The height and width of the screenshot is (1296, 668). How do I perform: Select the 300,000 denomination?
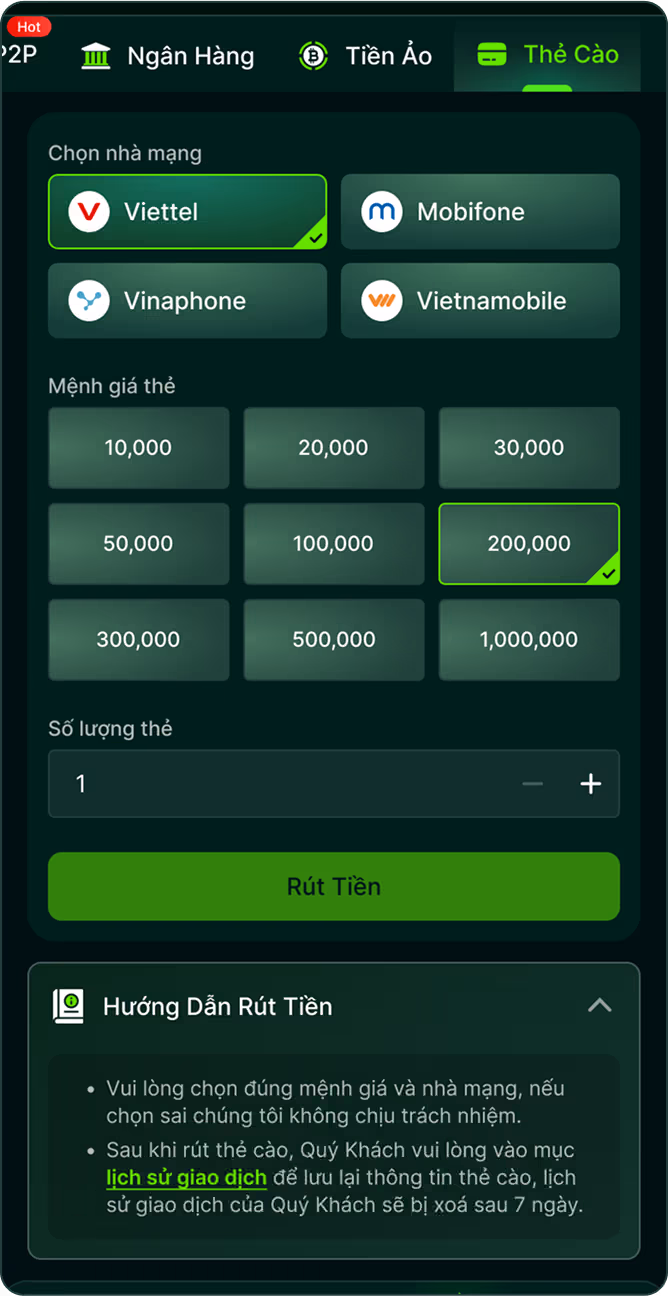[x=138, y=640]
